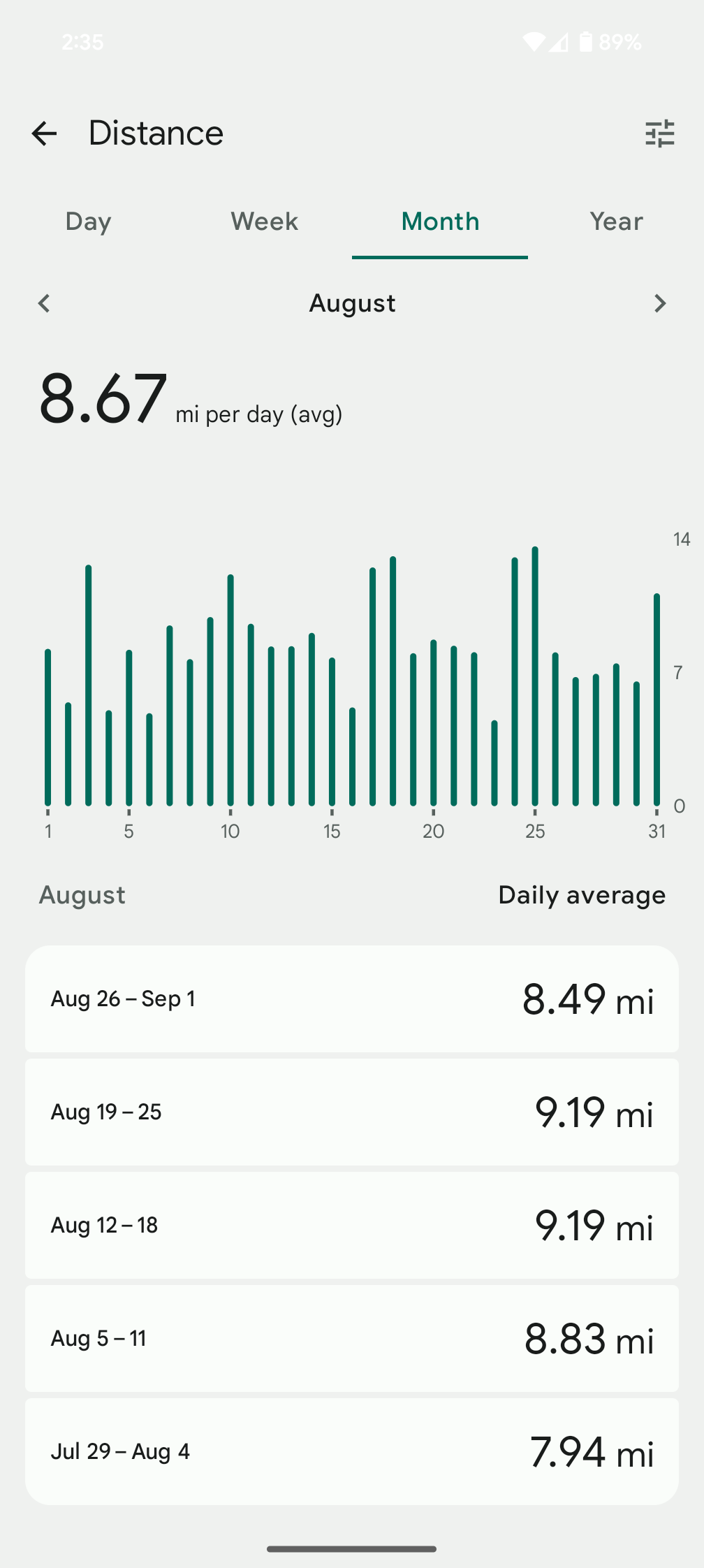
Task: Open the Aug 5 – 11 week
Action: coord(352,1339)
